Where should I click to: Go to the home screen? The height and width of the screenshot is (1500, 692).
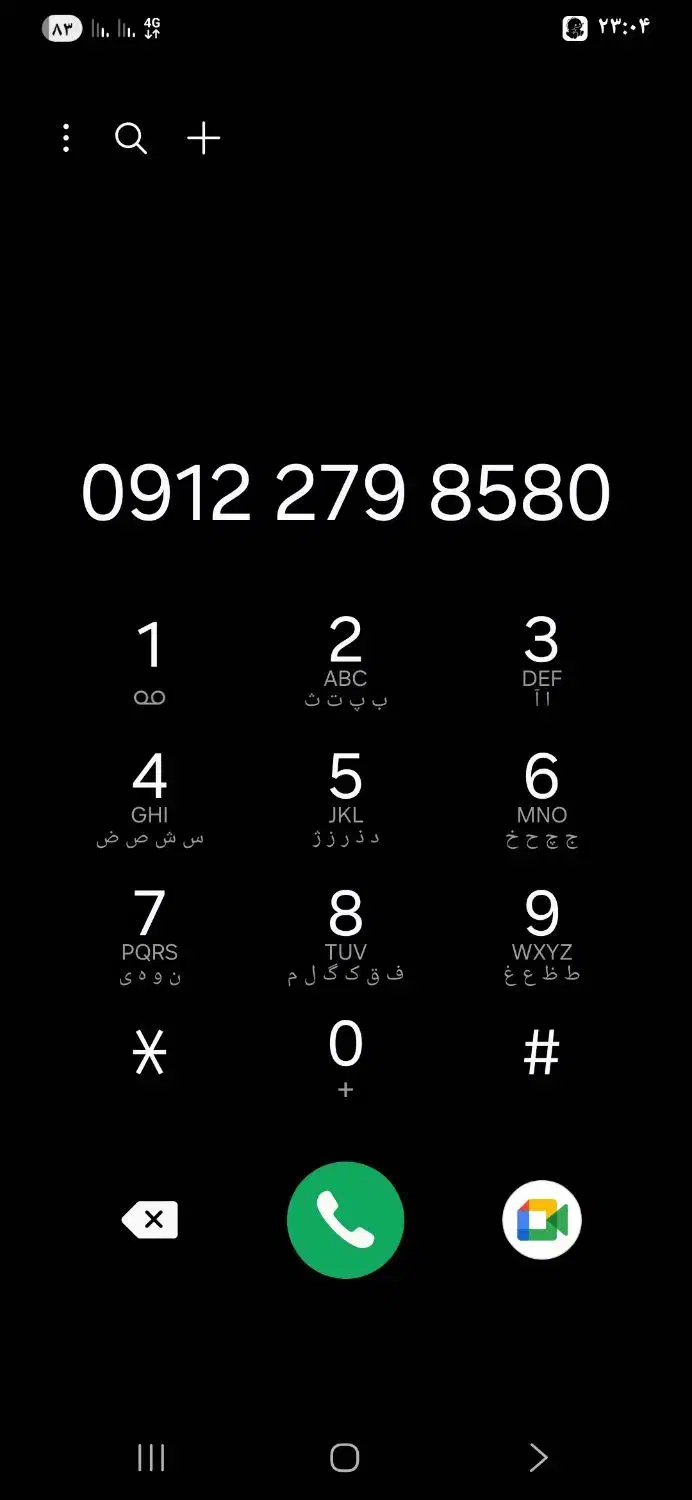tap(345, 1458)
